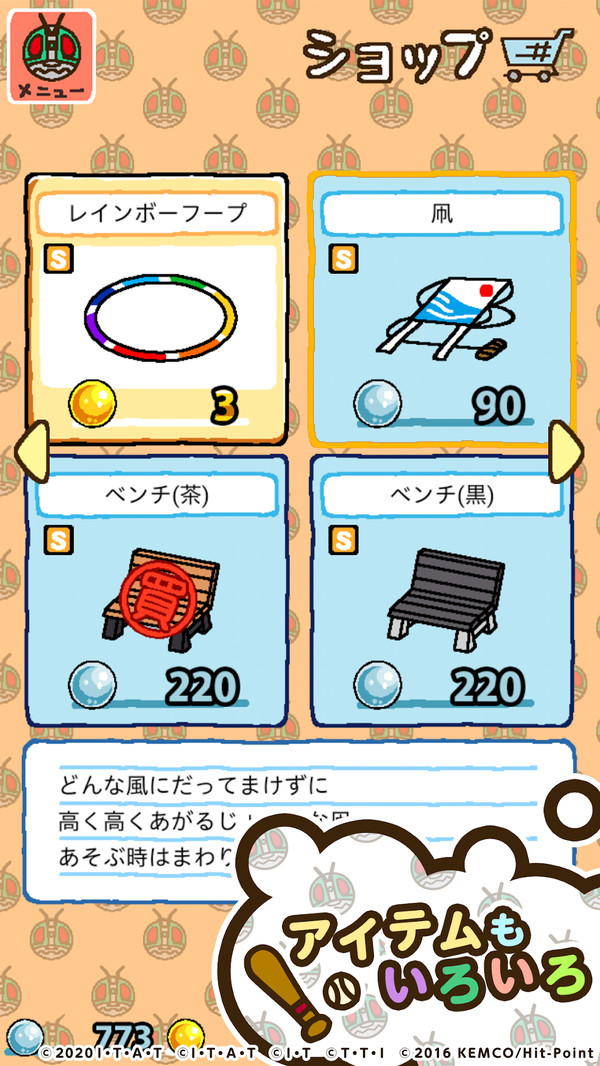
Task: Choose the ベンチ(黒) item card
Action: pyautogui.click(x=441, y=590)
